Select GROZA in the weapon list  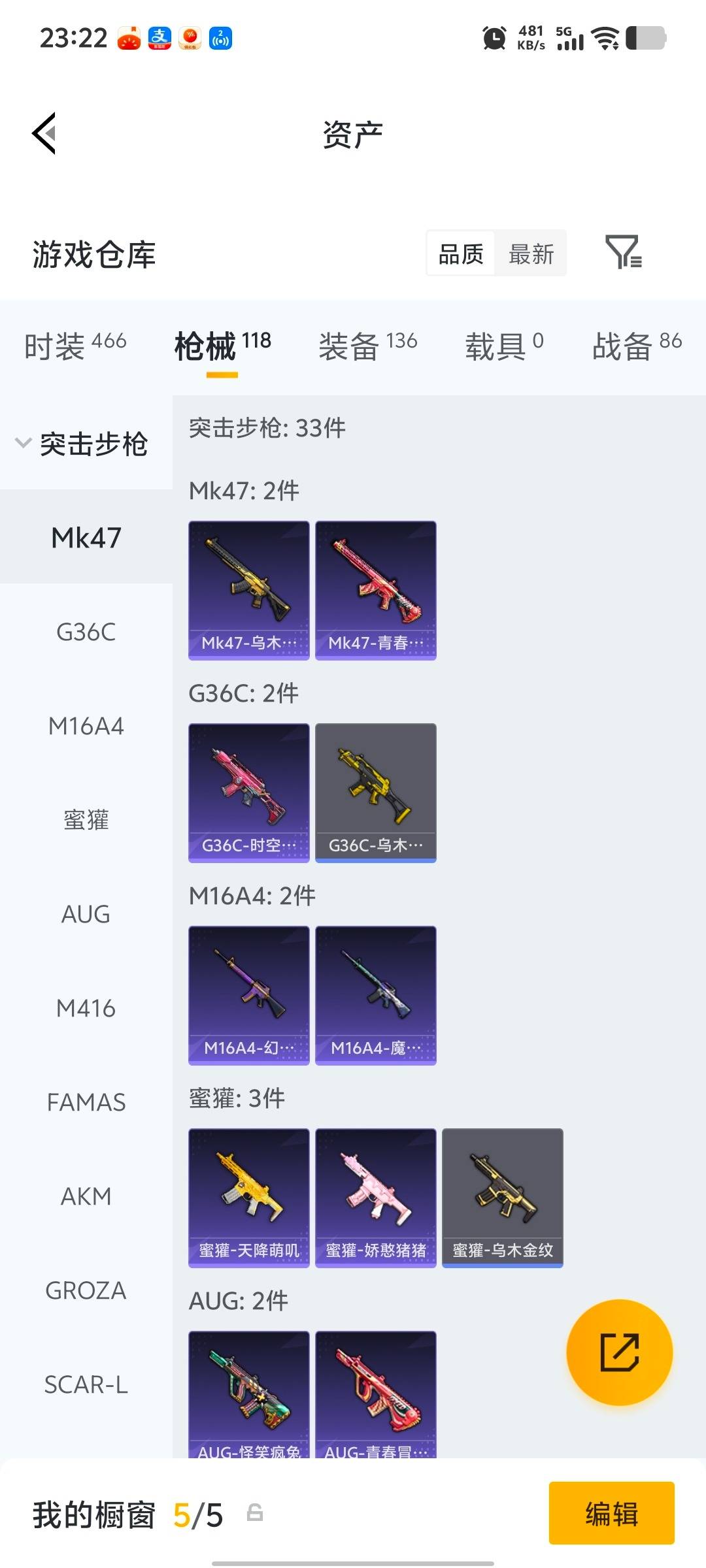pos(86,1290)
